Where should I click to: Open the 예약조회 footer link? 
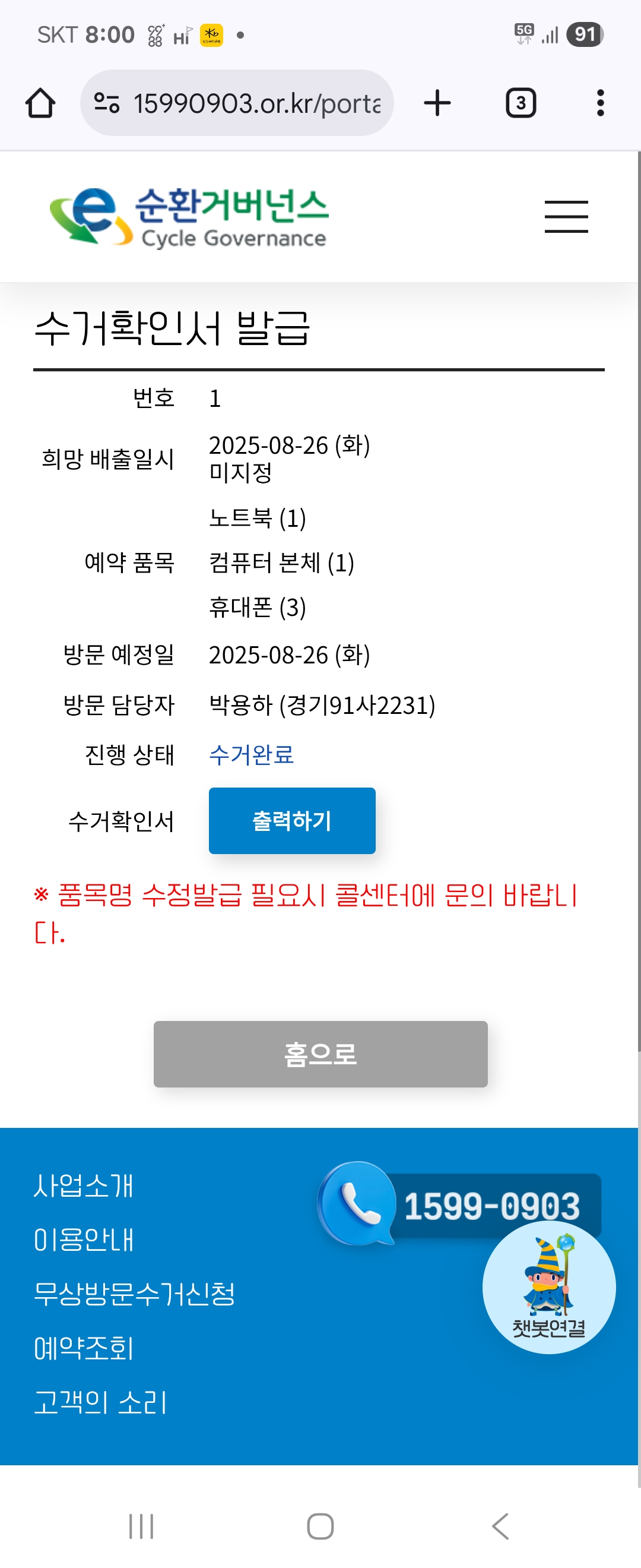(83, 1348)
